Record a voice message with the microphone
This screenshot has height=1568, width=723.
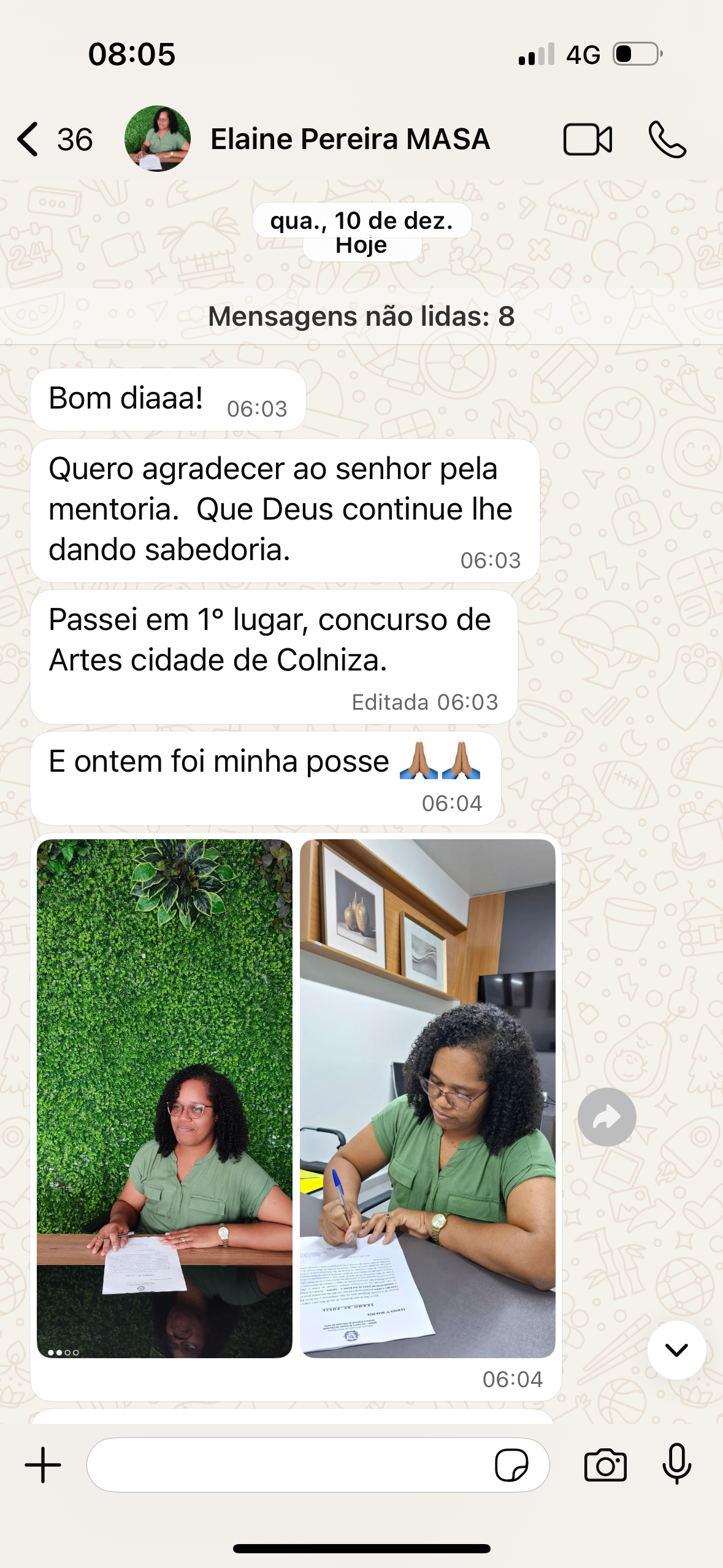click(676, 1465)
